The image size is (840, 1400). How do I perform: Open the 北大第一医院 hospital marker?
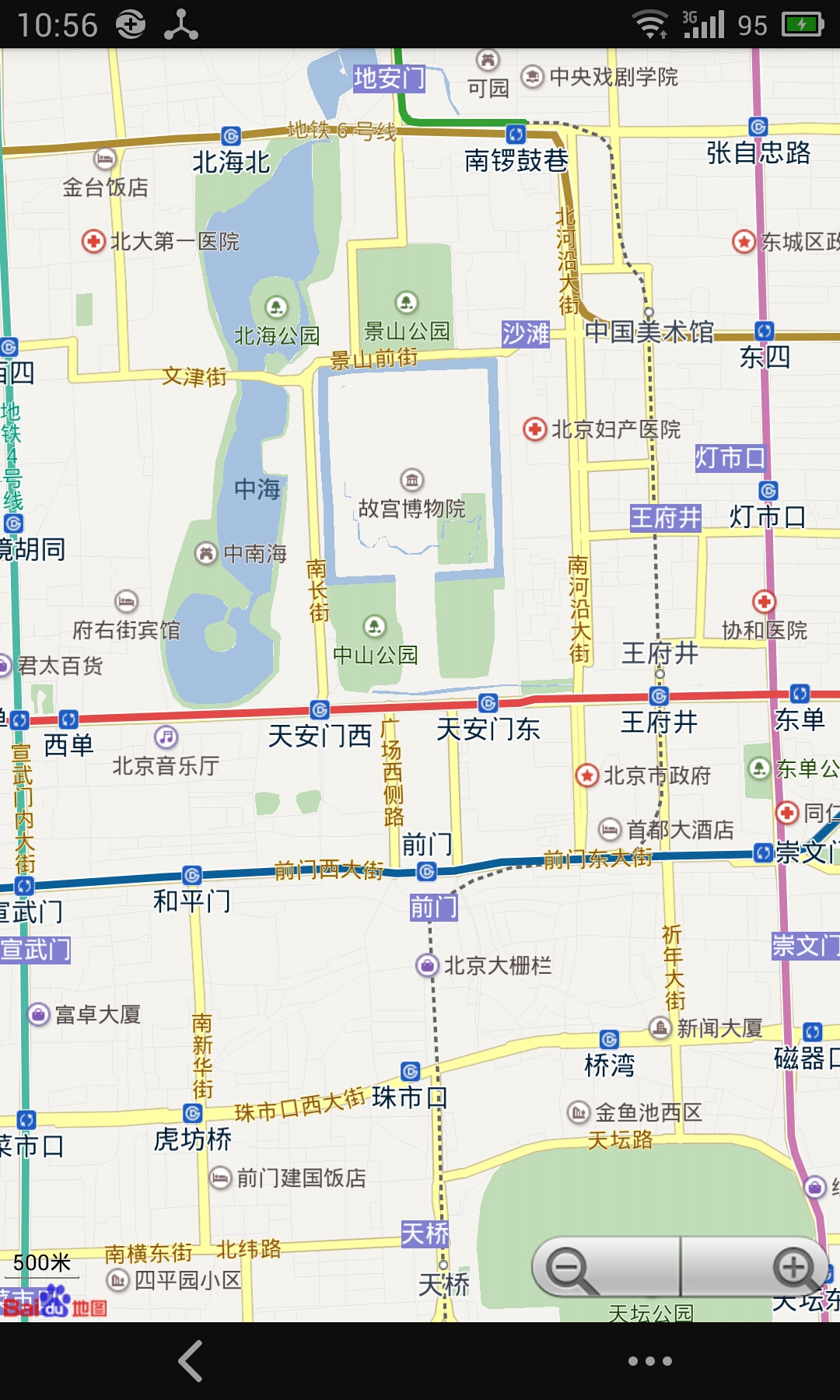(93, 241)
